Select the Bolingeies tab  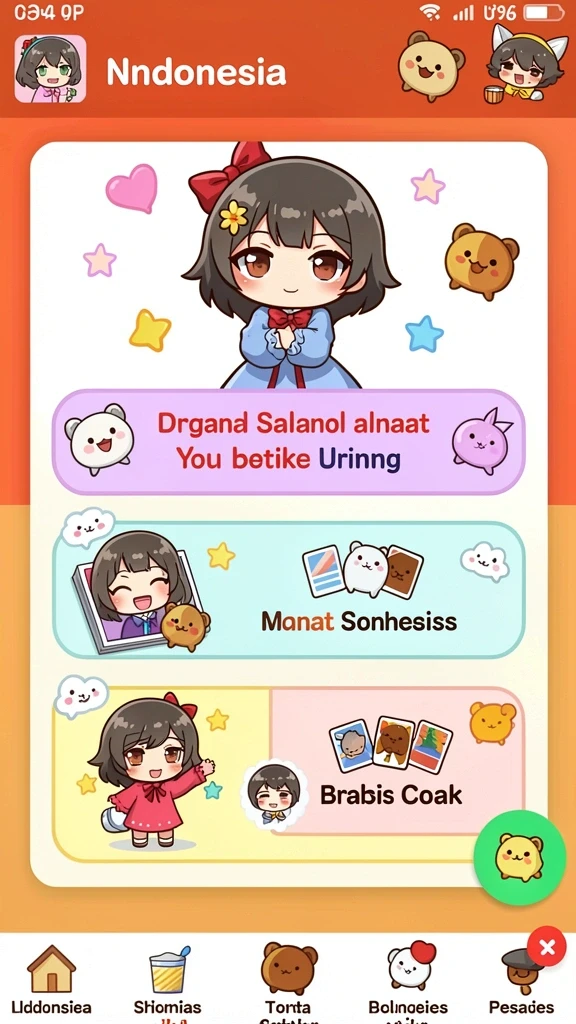tap(408, 979)
